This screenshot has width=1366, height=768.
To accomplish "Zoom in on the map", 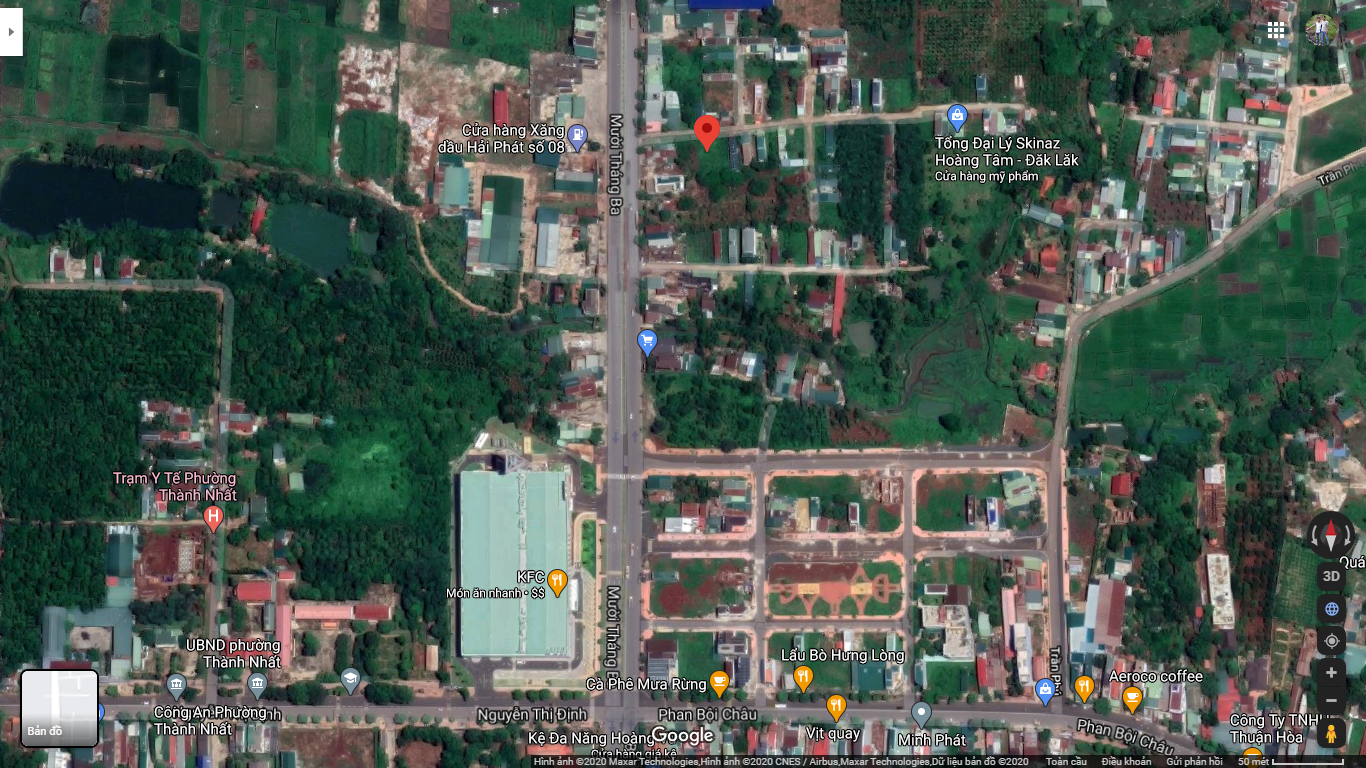I will click(x=1331, y=672).
